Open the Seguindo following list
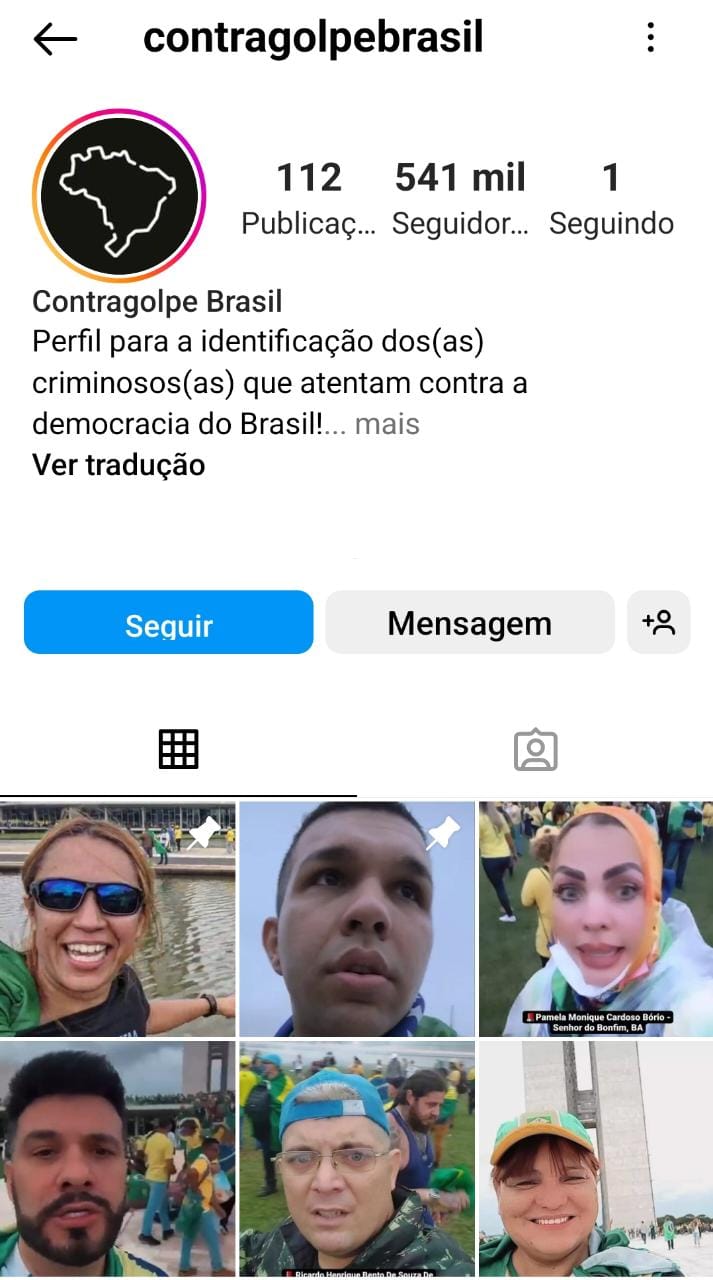The width and height of the screenshot is (713, 1280). (611, 198)
